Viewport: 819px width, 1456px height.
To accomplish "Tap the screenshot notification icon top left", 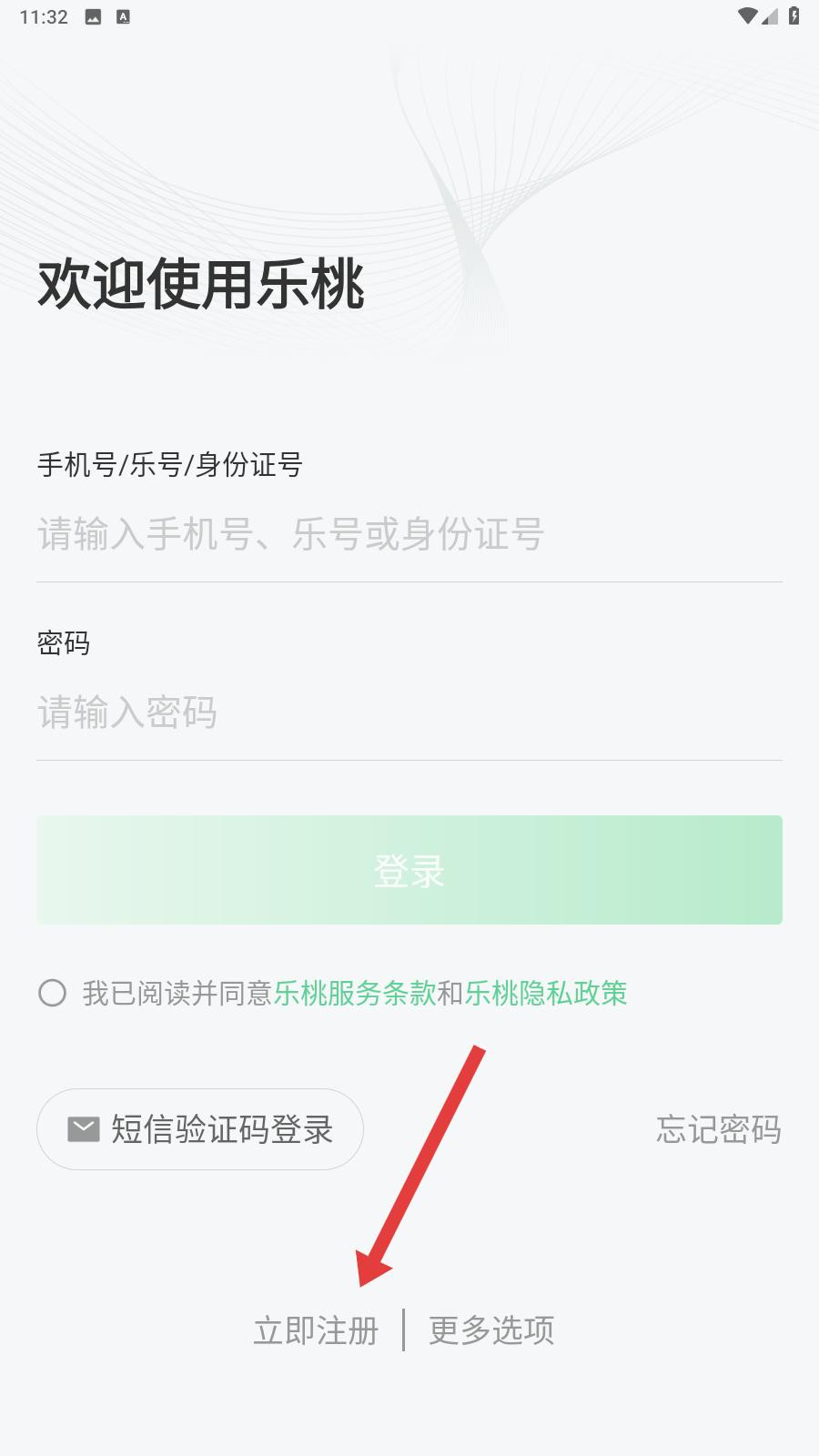I will click(94, 15).
